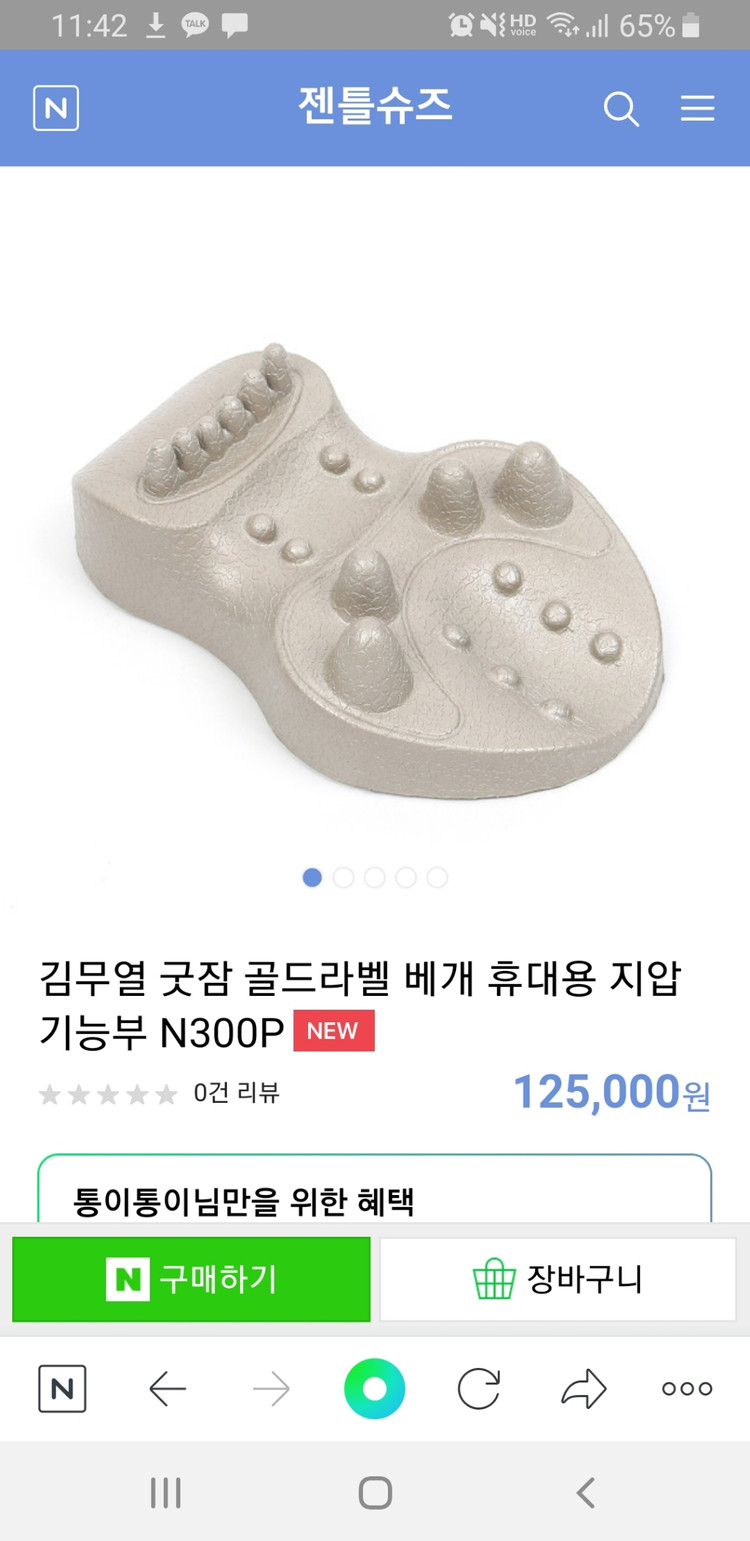Go to the system home screen
The height and width of the screenshot is (1541, 750).
pyautogui.click(x=375, y=1493)
